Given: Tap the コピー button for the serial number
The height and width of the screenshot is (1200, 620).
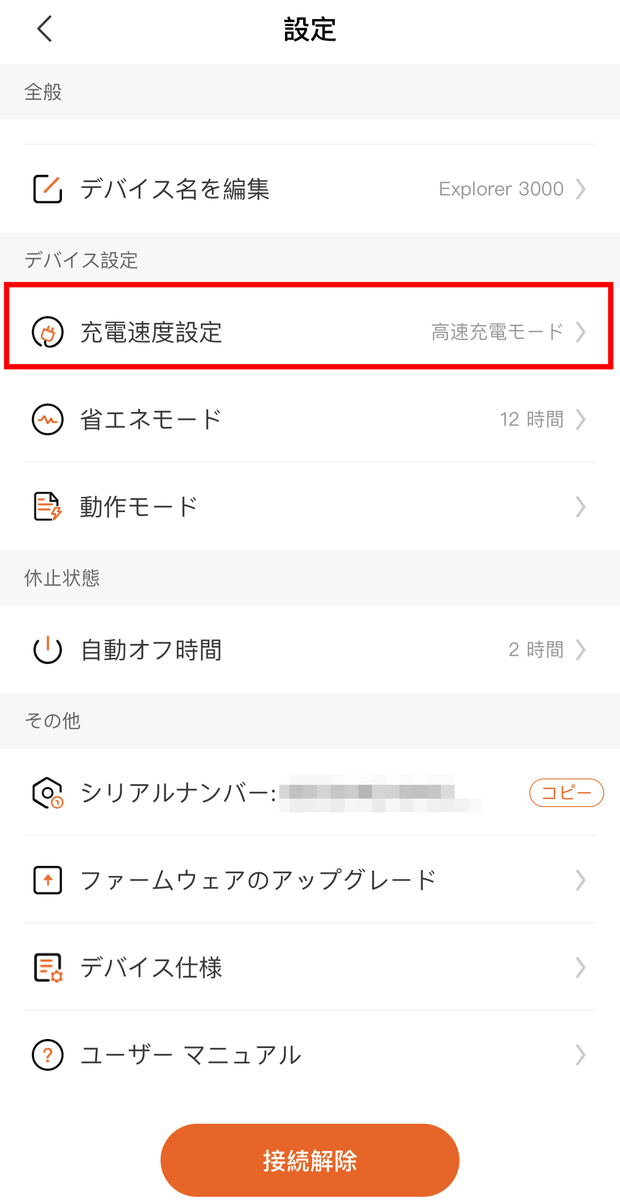Looking at the screenshot, I should [x=566, y=793].
